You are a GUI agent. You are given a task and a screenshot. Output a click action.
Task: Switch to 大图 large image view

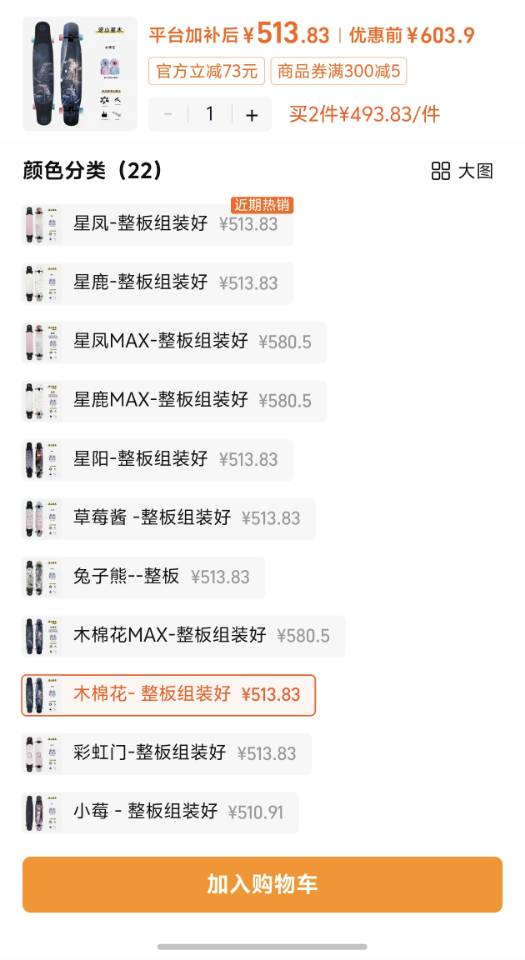[462, 171]
